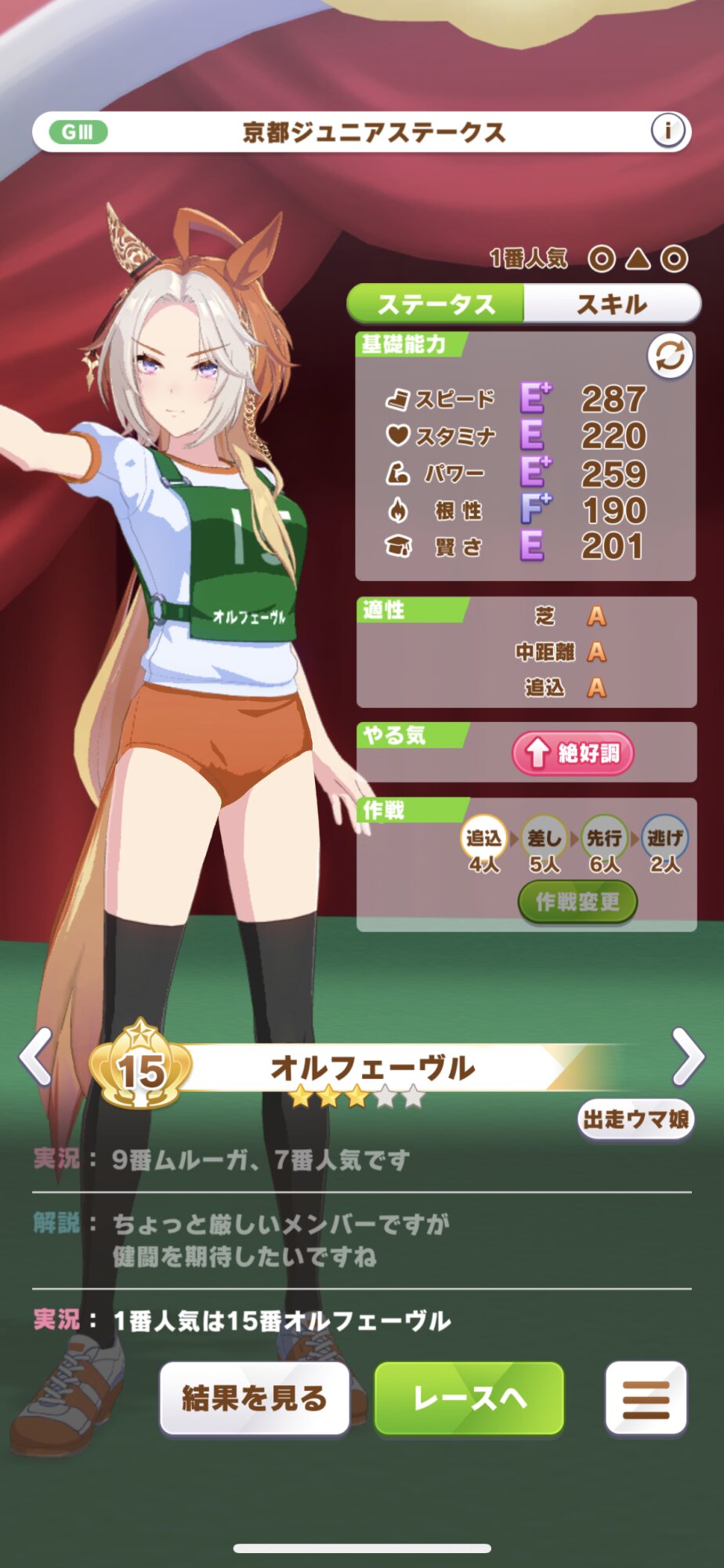
Task: Tap 結果を見る to skip to results
Action: (x=255, y=1399)
